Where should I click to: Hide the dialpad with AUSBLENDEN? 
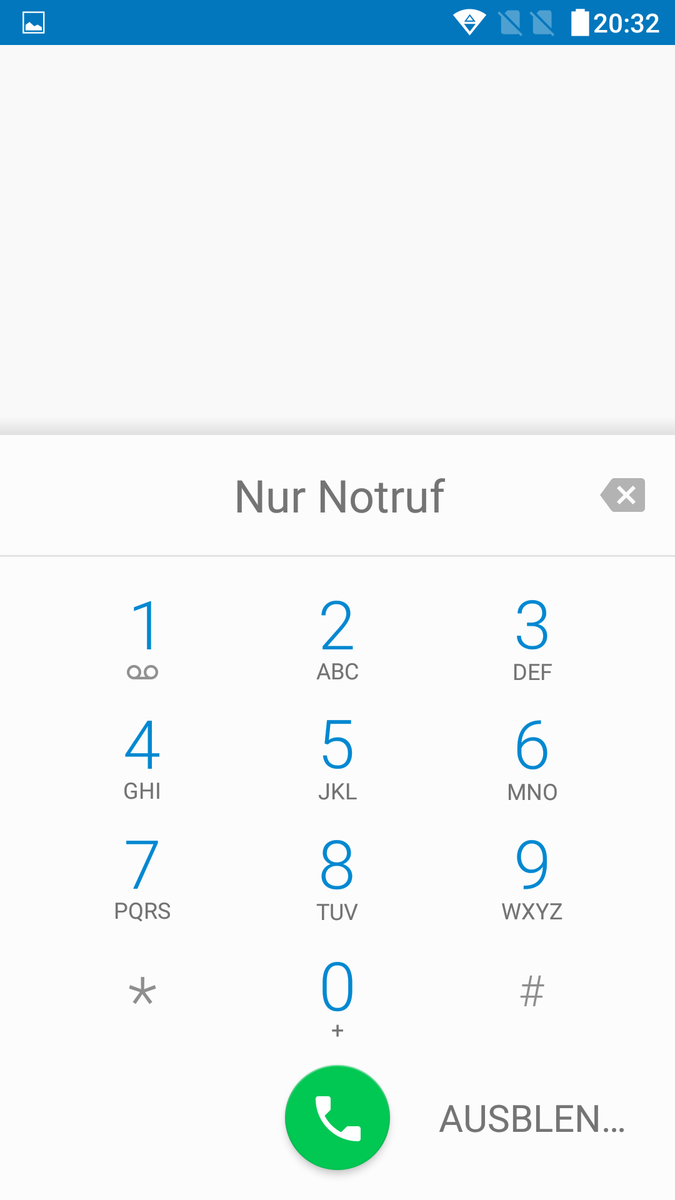[532, 1119]
